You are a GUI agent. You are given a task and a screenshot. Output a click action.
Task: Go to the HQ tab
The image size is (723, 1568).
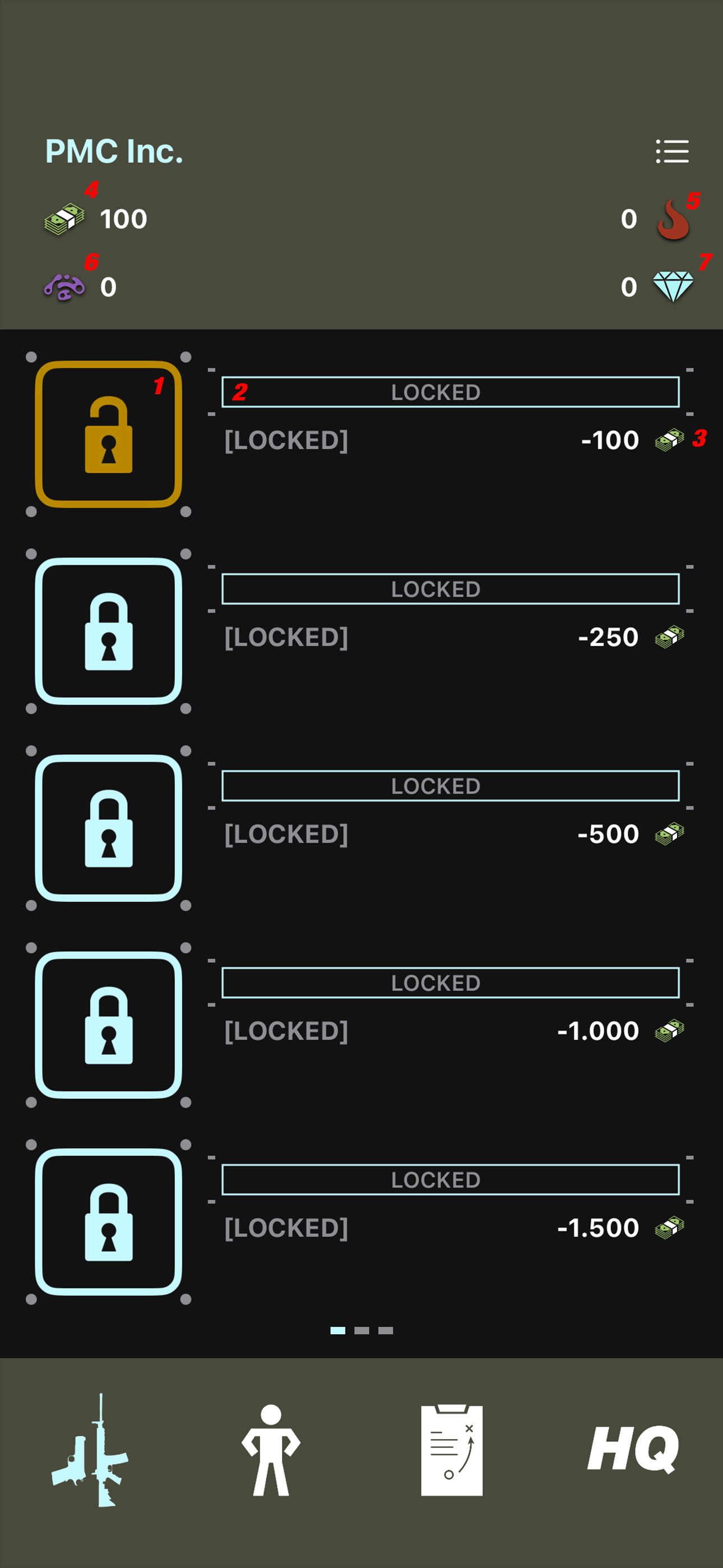tap(633, 1449)
